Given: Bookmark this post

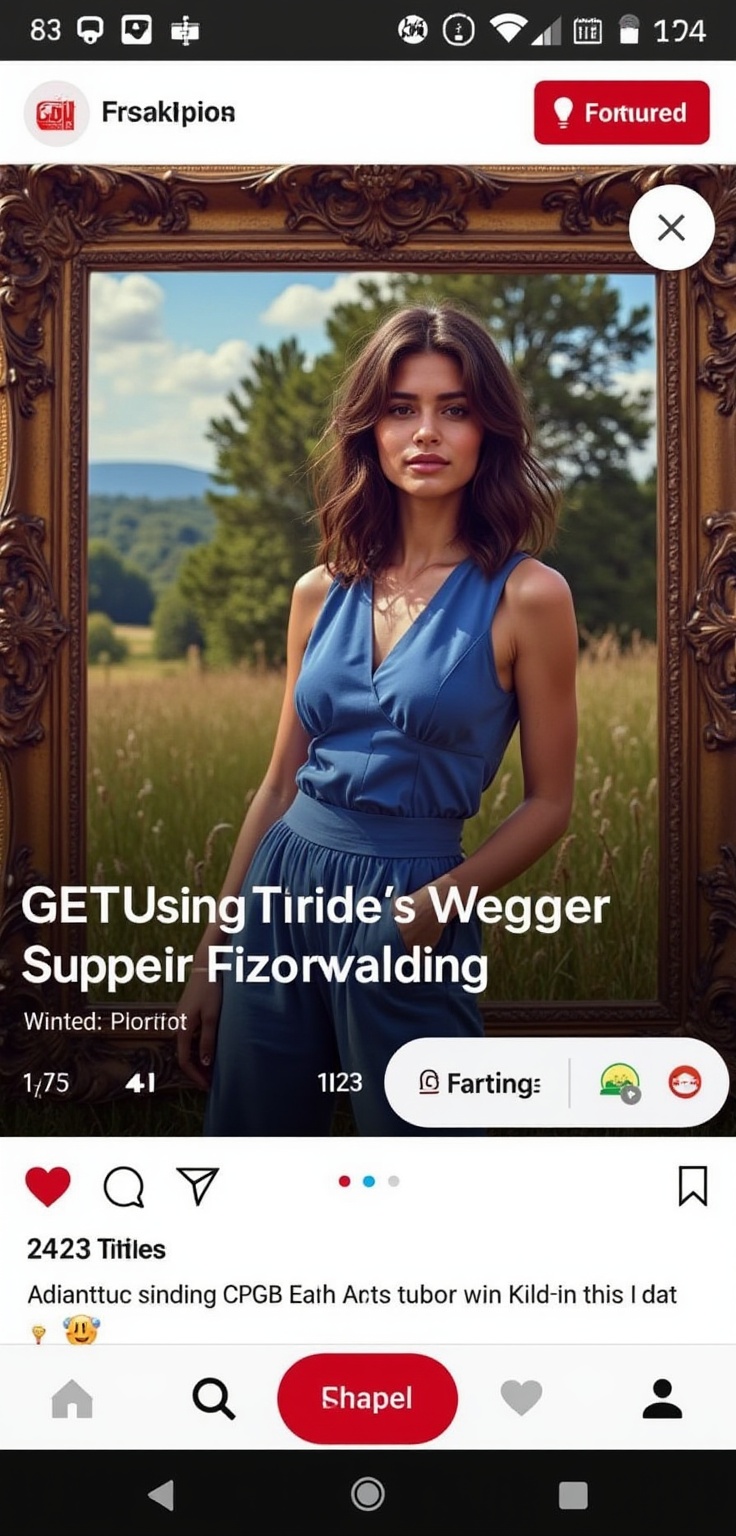Looking at the screenshot, I should (692, 1186).
